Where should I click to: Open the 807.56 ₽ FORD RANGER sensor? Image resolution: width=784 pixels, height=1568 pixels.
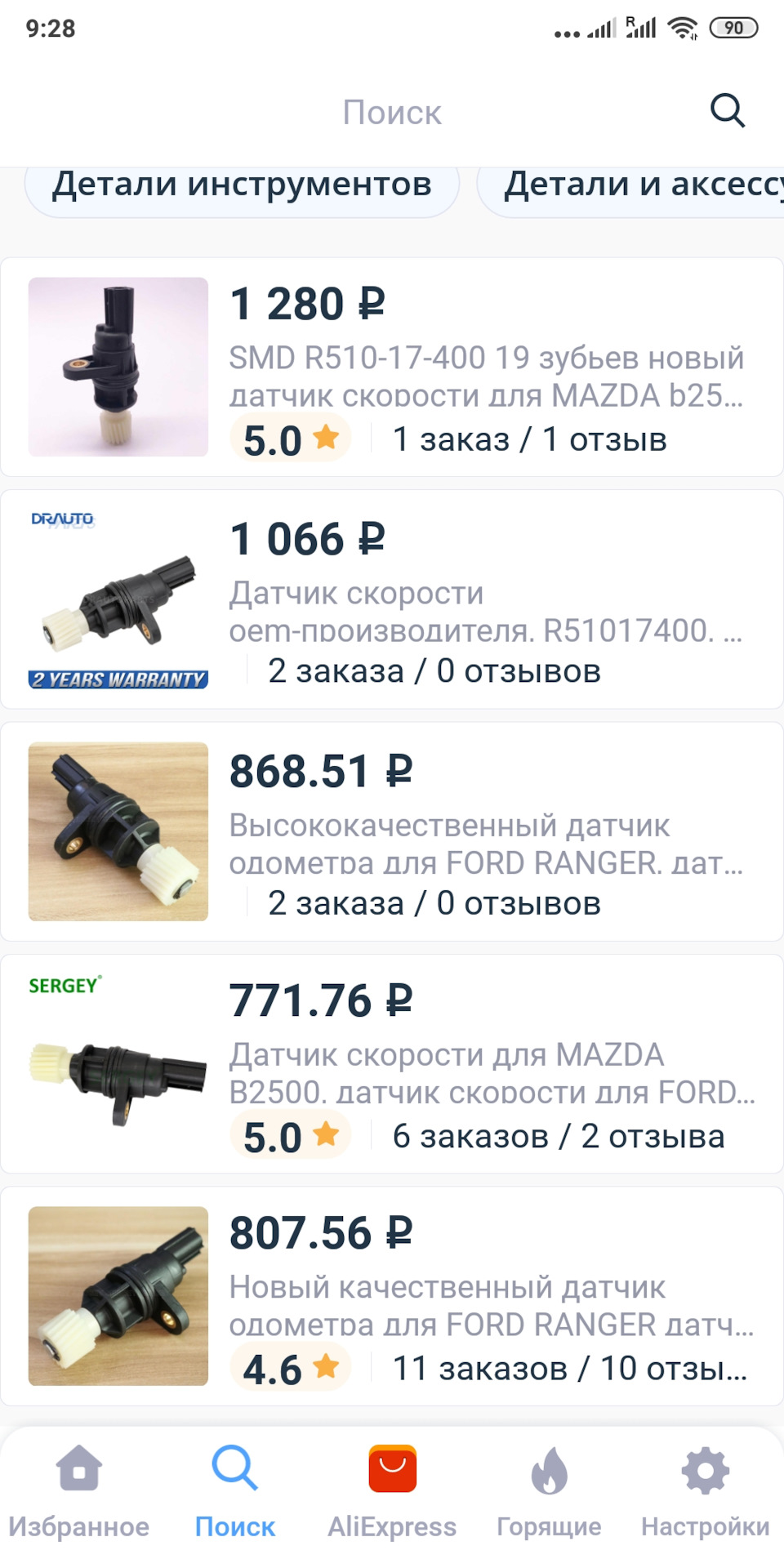[392, 1296]
